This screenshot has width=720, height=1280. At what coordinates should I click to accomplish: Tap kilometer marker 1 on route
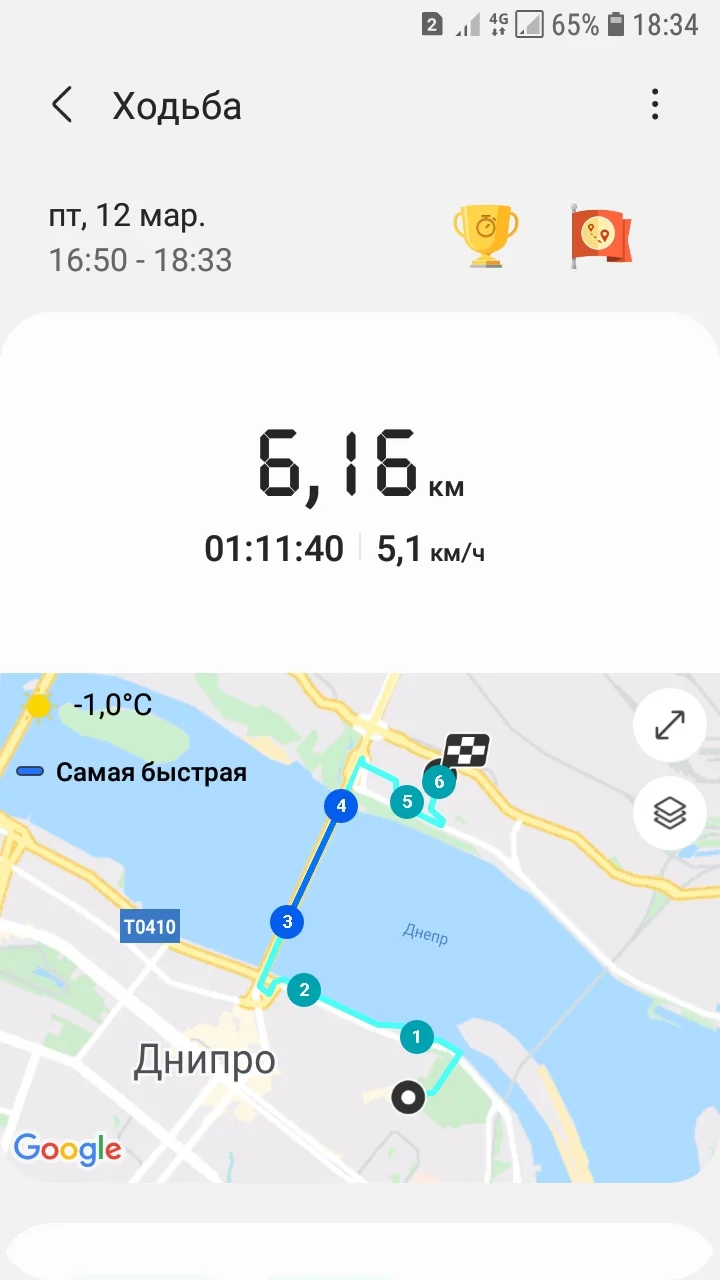(x=415, y=1038)
